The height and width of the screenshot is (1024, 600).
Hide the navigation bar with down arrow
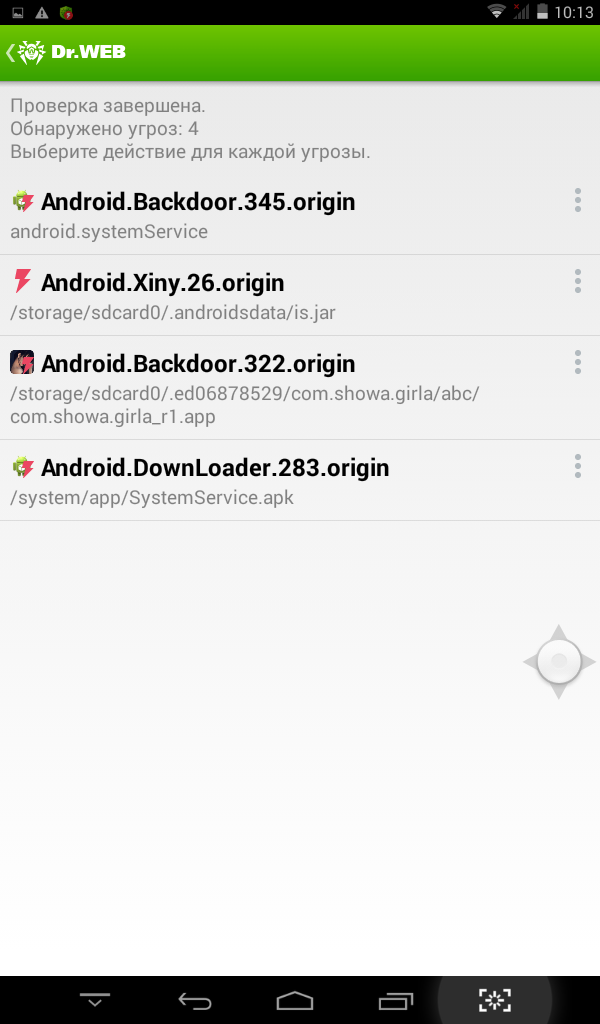(x=95, y=999)
